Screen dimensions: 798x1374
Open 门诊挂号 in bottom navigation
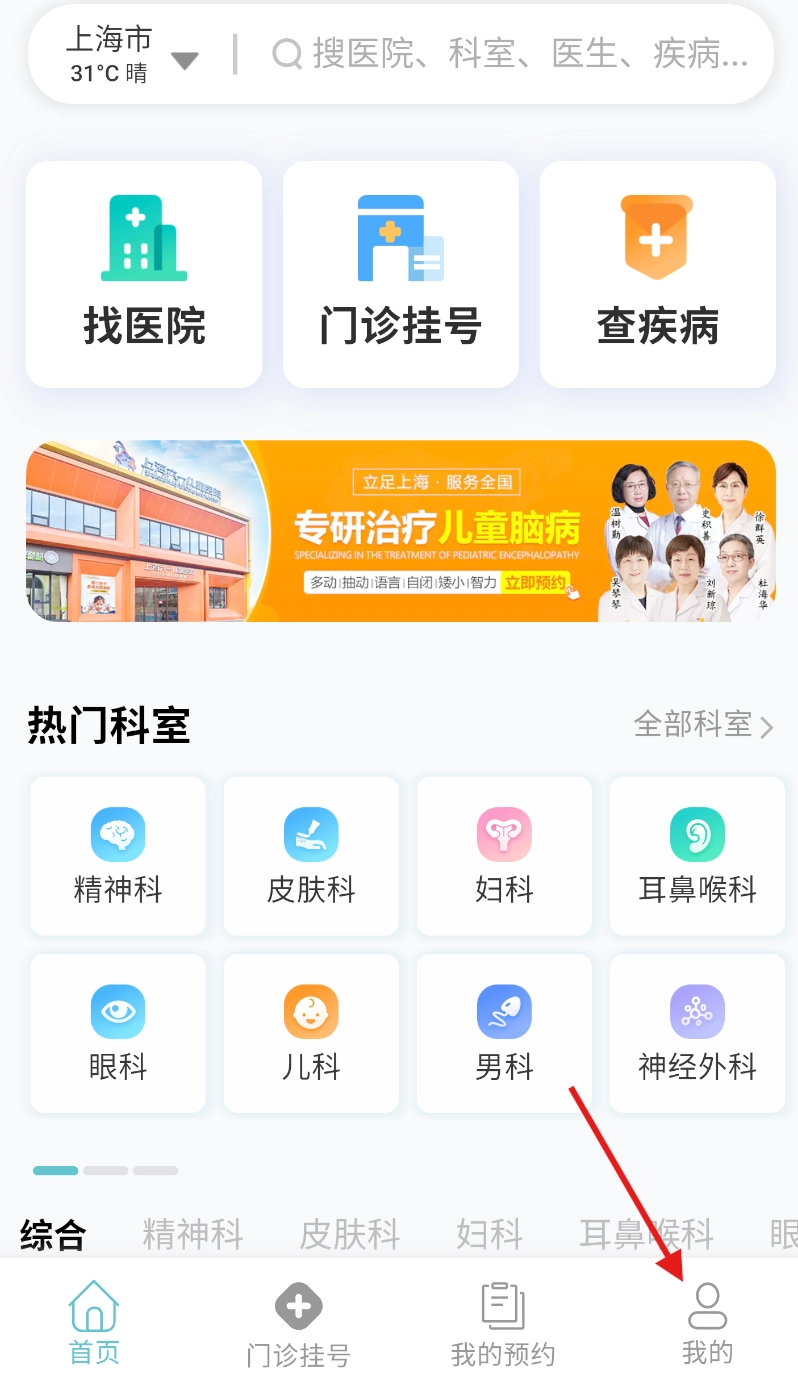(x=298, y=1322)
